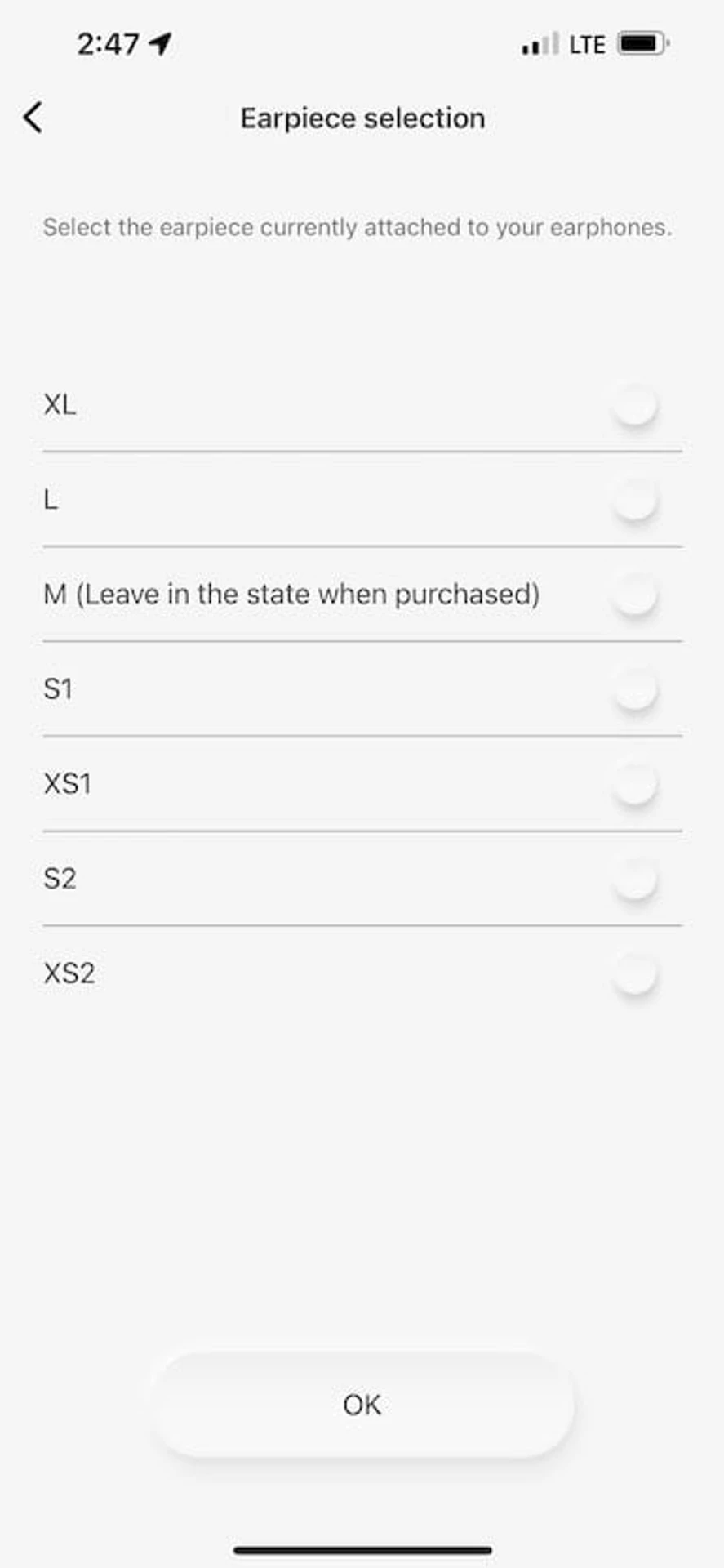Choose the S2 earpiece size
This screenshot has width=724, height=1568.
point(362,879)
